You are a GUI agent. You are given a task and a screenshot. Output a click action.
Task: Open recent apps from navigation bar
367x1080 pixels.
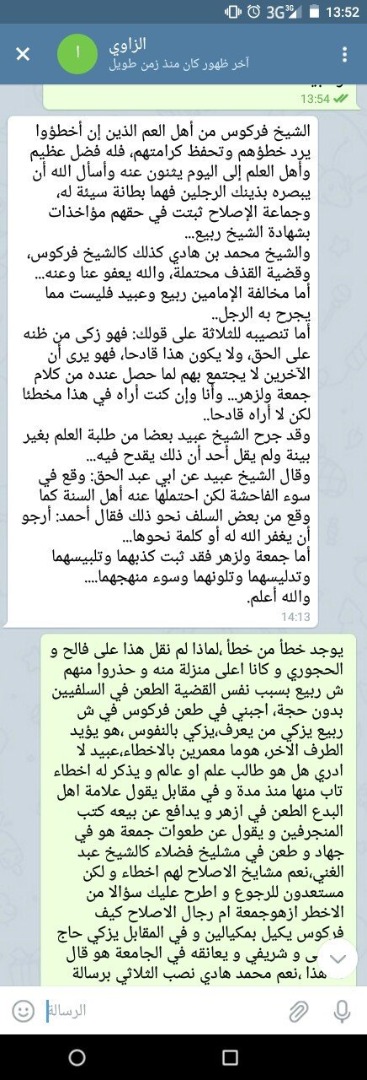(x=230, y=1057)
